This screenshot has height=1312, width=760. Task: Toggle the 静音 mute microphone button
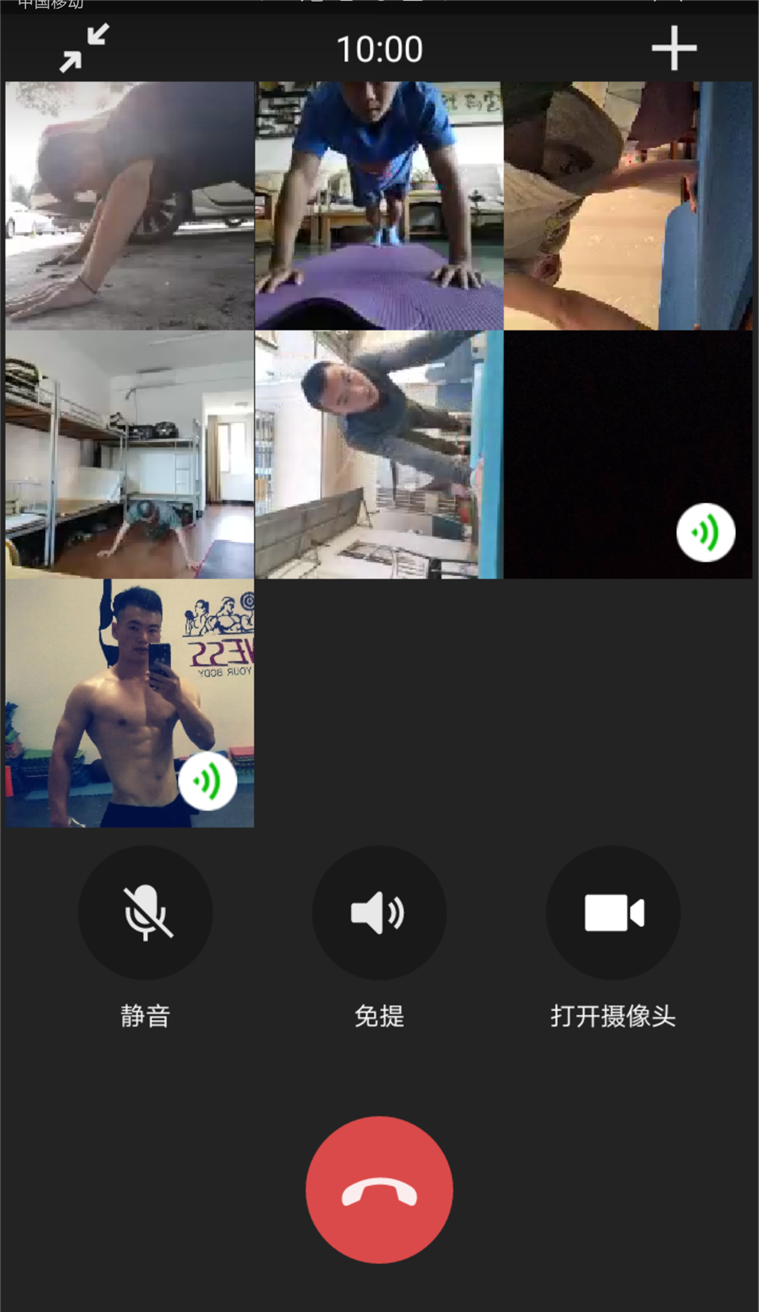(x=146, y=912)
